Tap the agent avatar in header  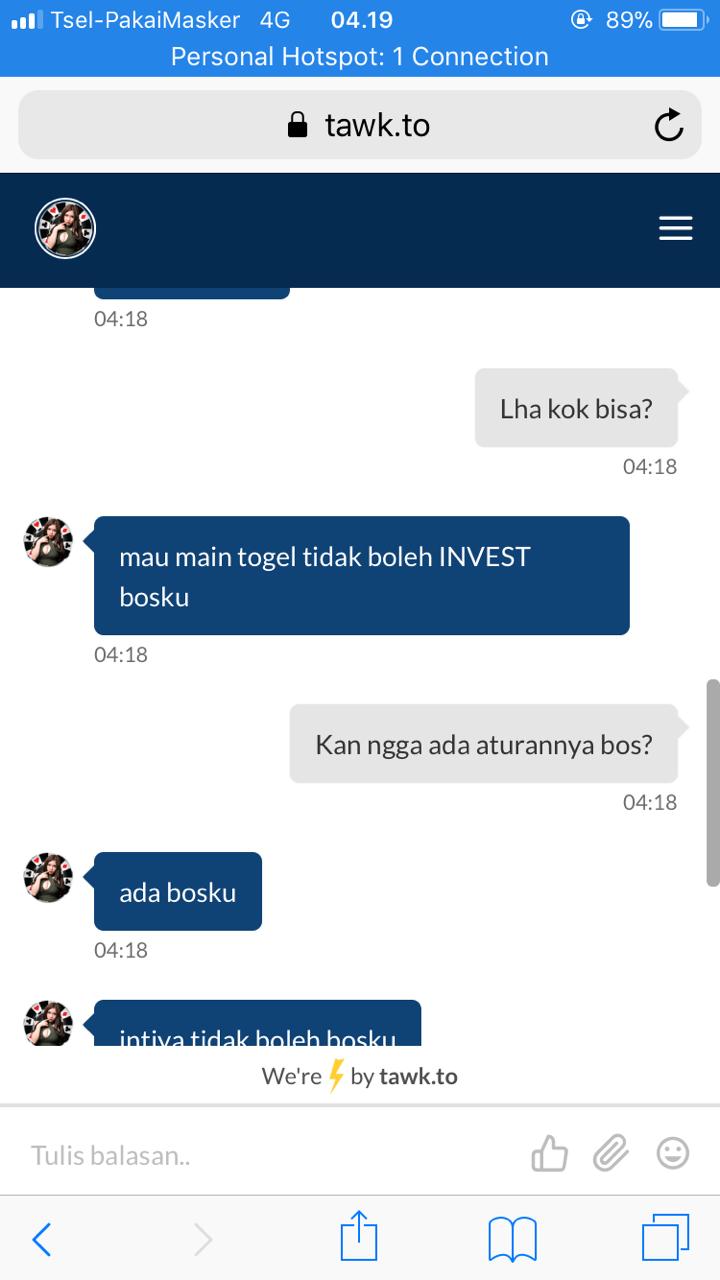(x=65, y=229)
